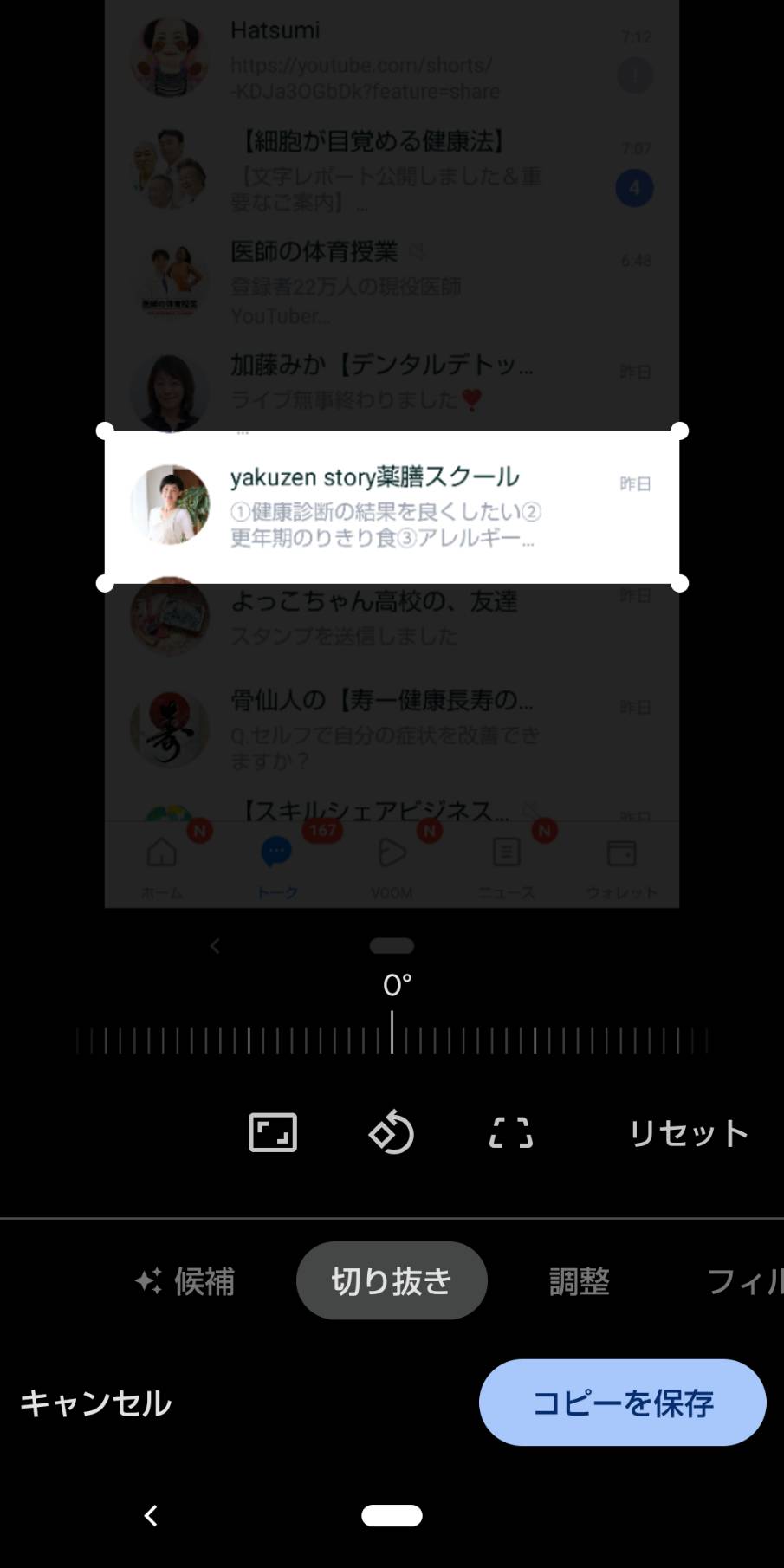Tap the free transform corners icon

[511, 1132]
